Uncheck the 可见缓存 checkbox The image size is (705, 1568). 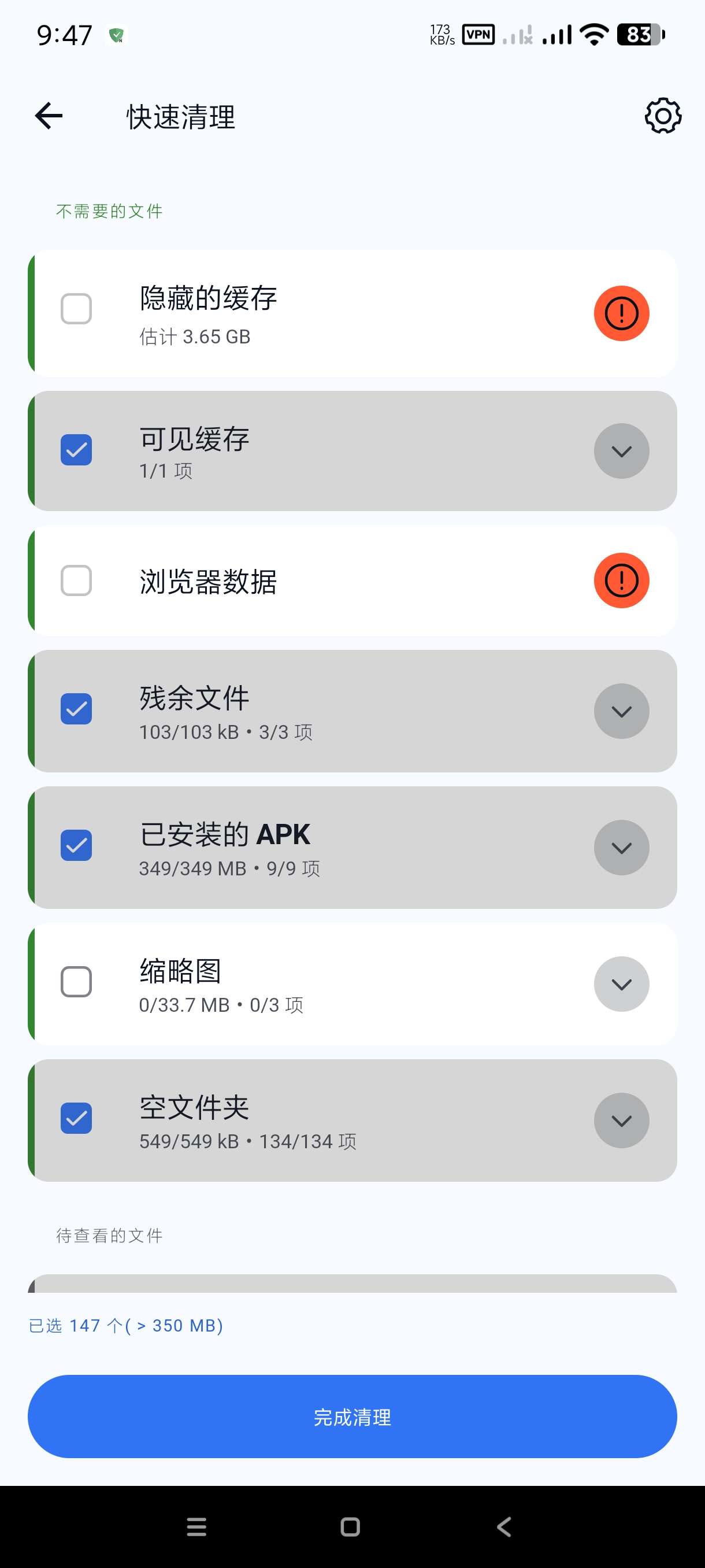tap(76, 450)
